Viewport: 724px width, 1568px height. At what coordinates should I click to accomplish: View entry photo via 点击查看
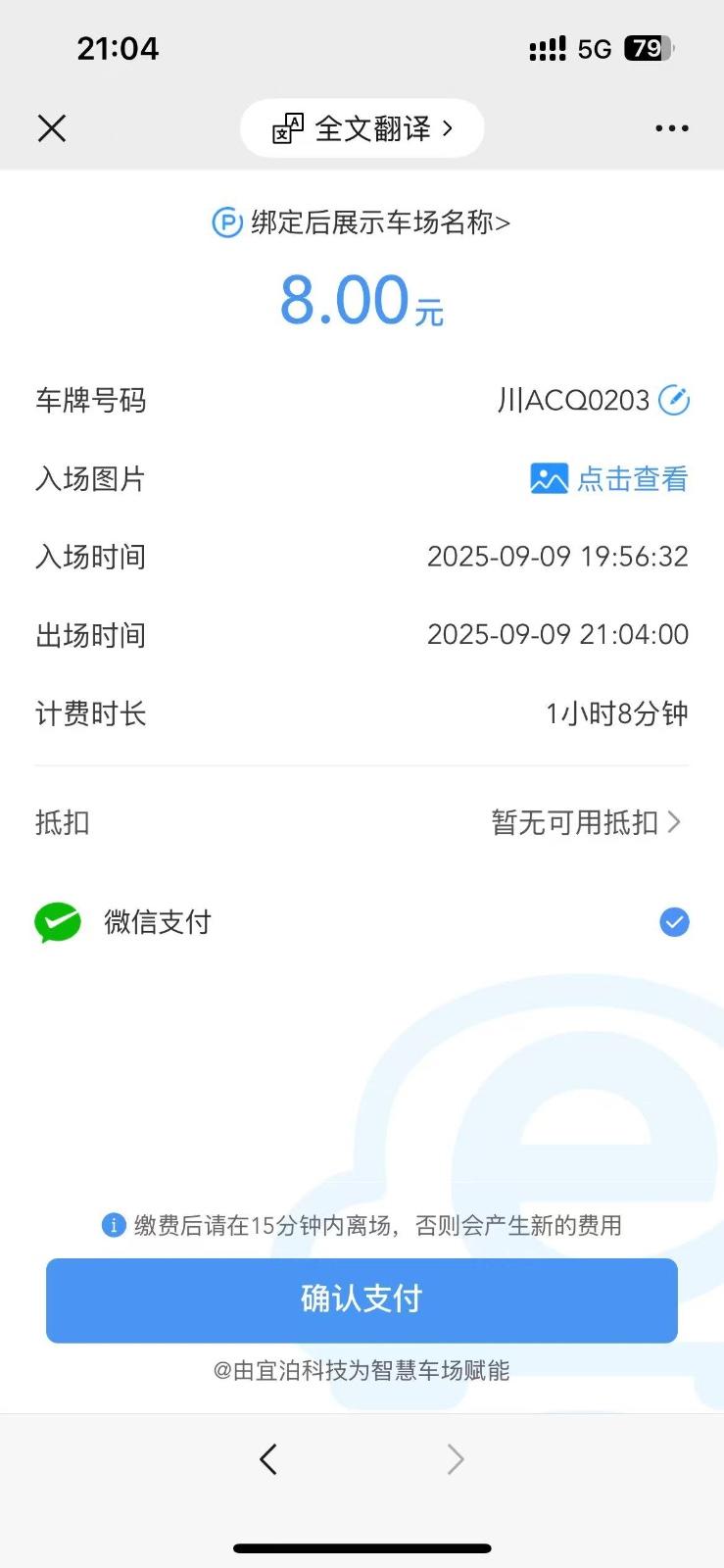(x=609, y=479)
